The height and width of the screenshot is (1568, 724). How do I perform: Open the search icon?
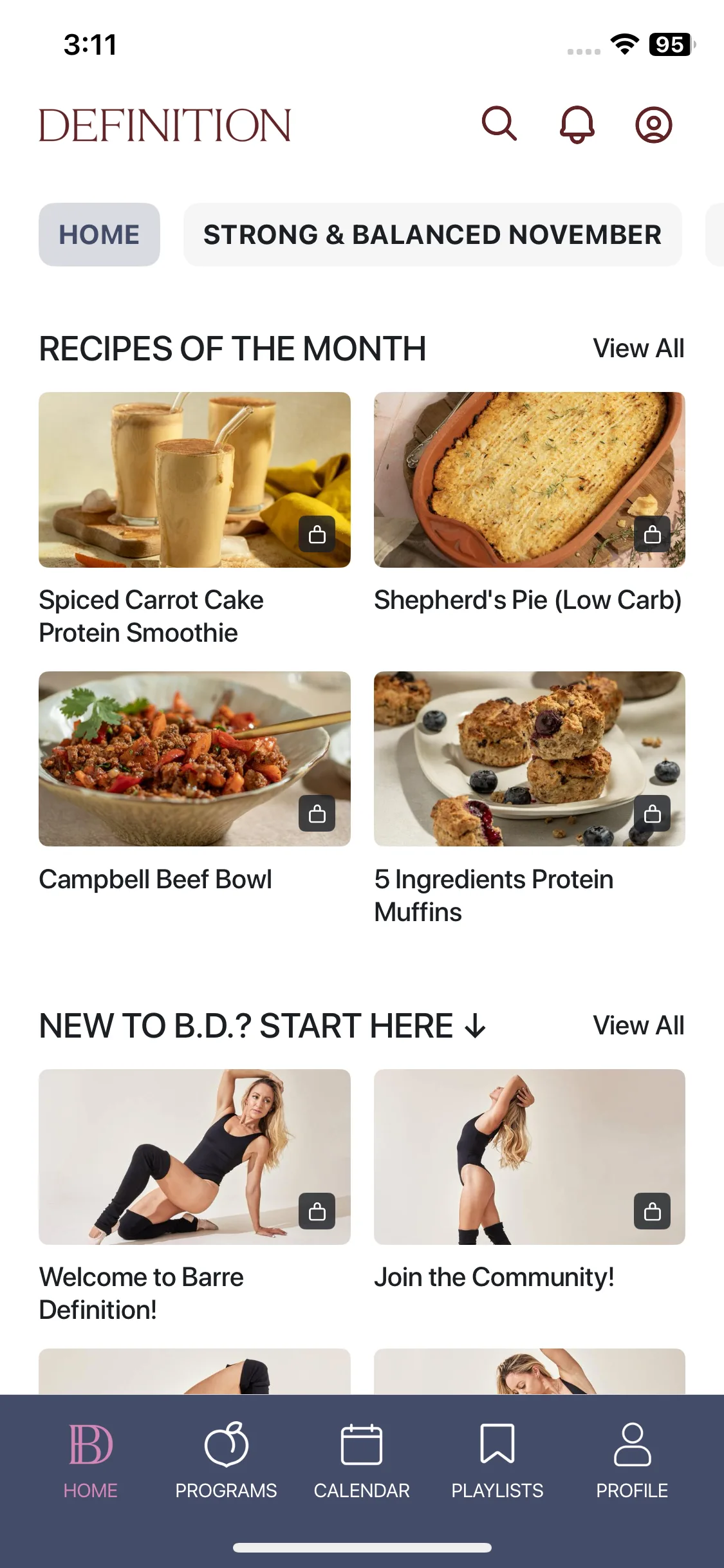[x=499, y=124]
